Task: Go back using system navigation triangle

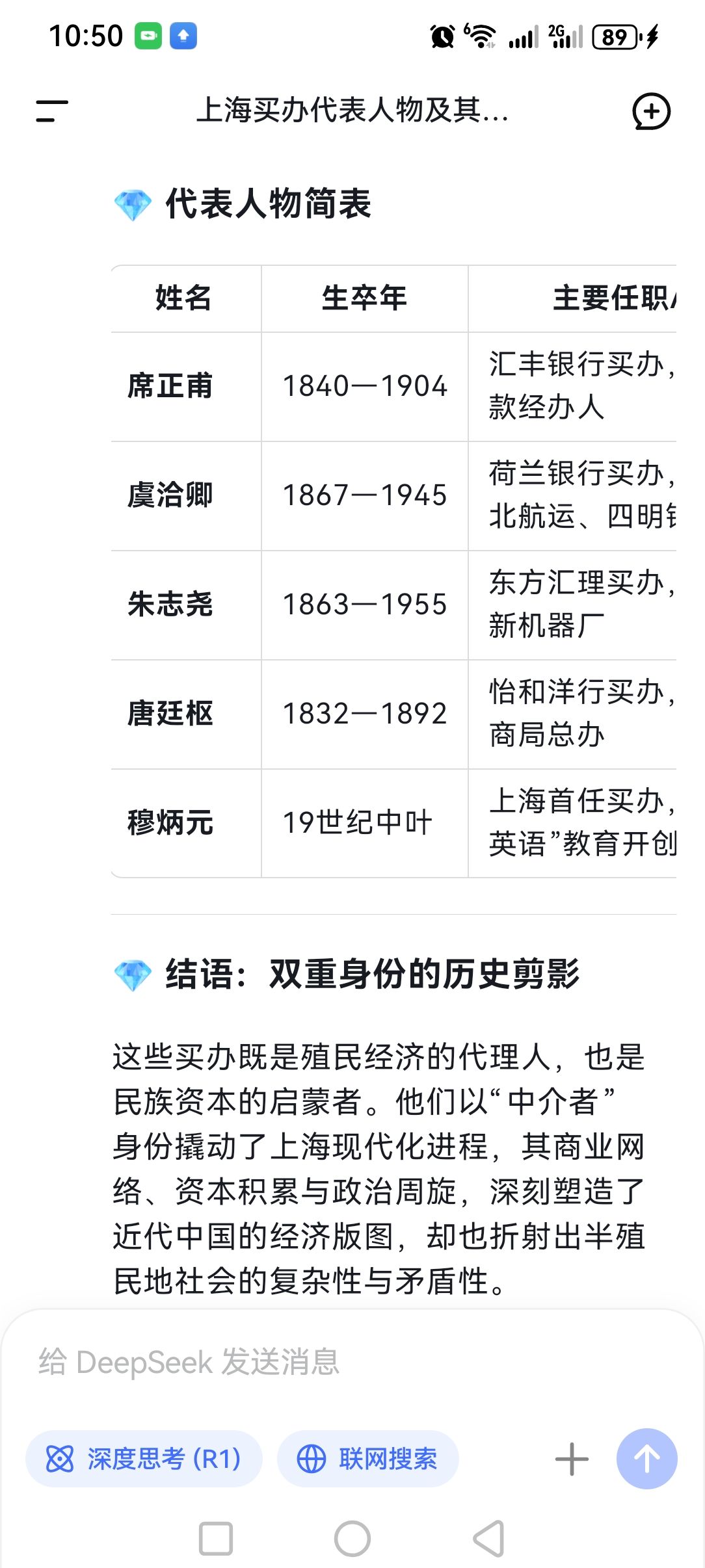Action: pos(488,1539)
